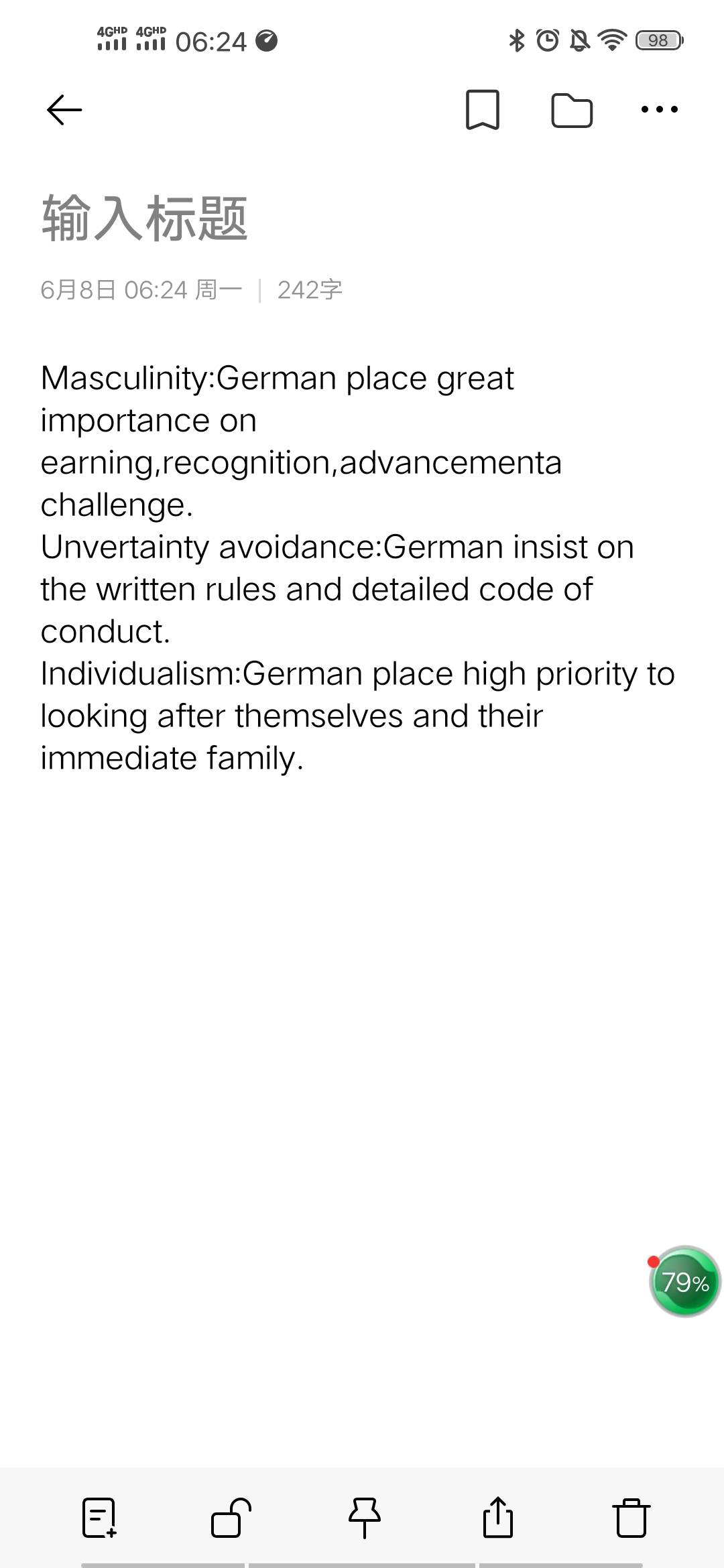
Task: Tap the title field 输入标题
Action: click(x=145, y=218)
